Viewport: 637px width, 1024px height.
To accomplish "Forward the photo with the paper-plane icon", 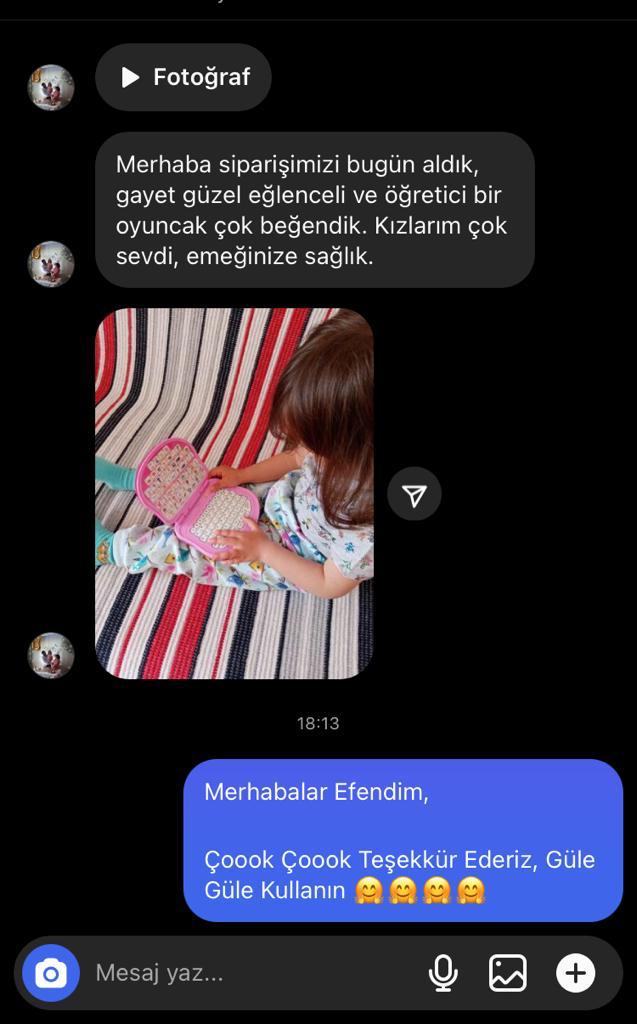I will click(414, 494).
